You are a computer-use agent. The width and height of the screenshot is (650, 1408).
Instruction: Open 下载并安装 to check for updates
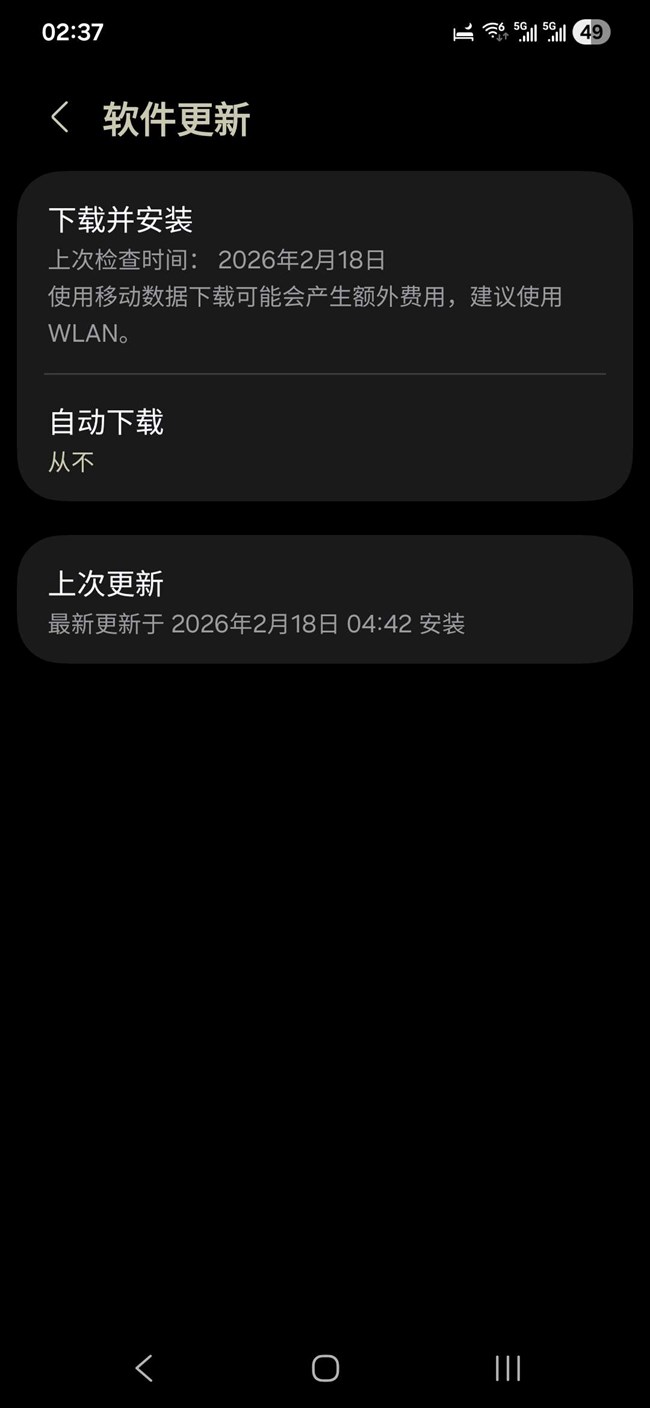(x=325, y=273)
